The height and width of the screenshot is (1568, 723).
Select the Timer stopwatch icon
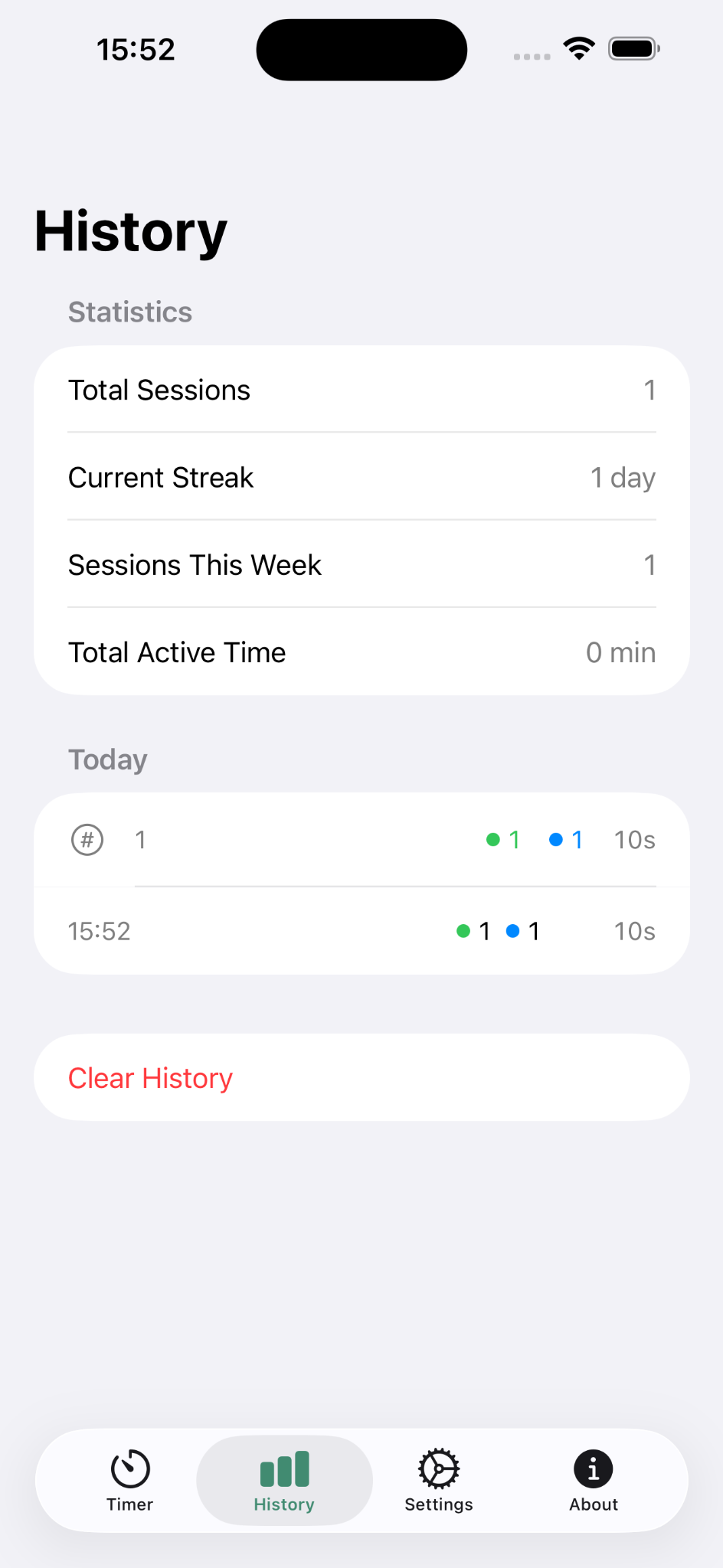click(x=129, y=1468)
